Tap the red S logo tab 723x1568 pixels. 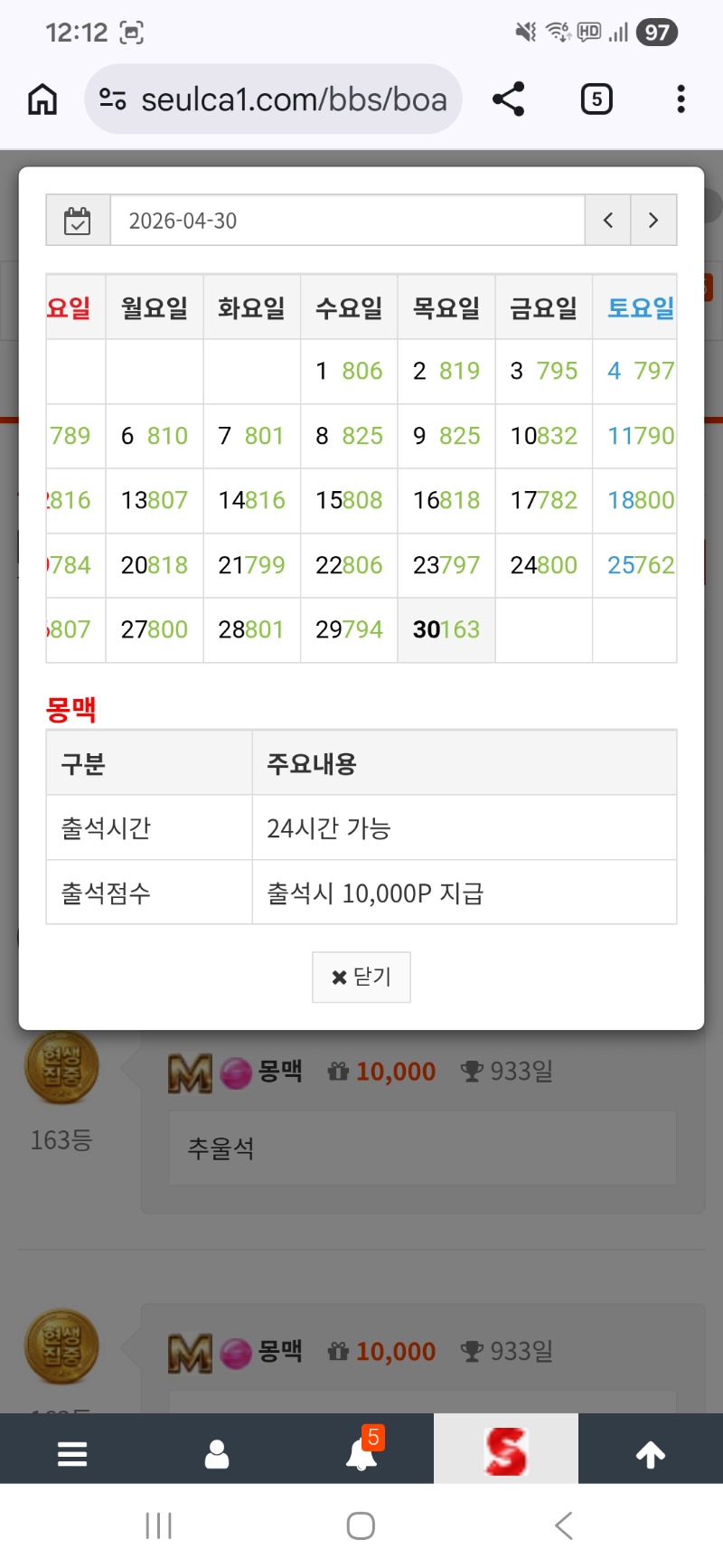(506, 1451)
